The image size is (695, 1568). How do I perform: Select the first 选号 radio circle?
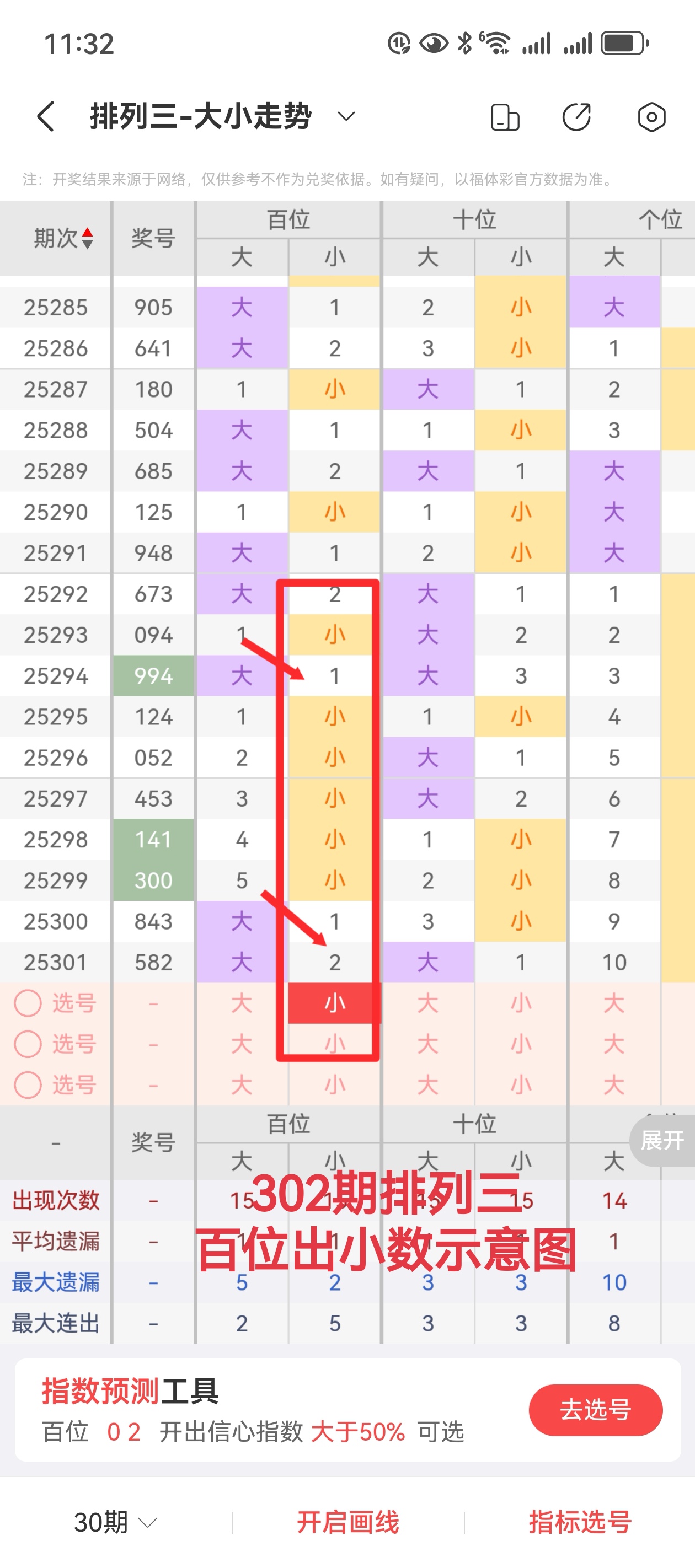(x=27, y=1003)
